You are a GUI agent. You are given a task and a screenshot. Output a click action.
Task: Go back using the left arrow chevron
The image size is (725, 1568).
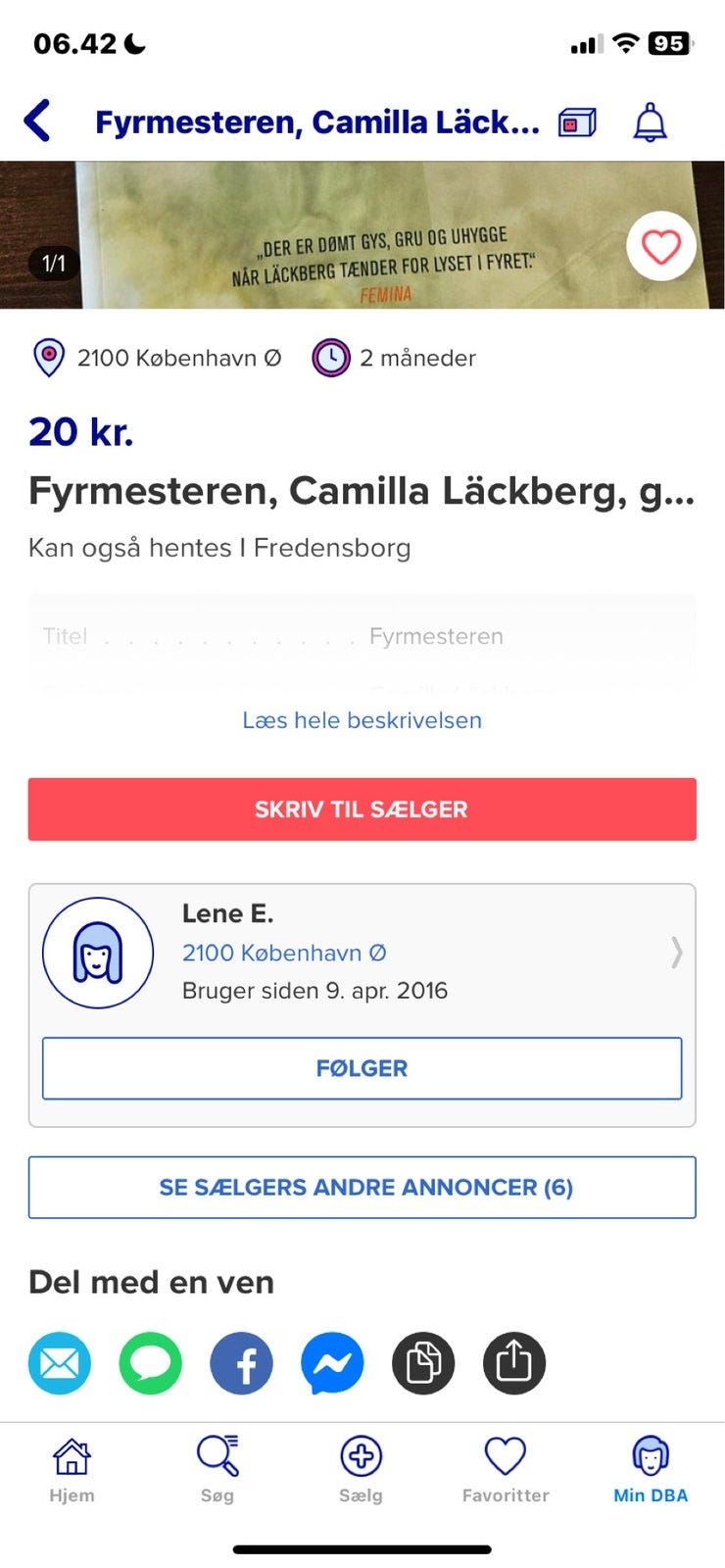(x=37, y=122)
